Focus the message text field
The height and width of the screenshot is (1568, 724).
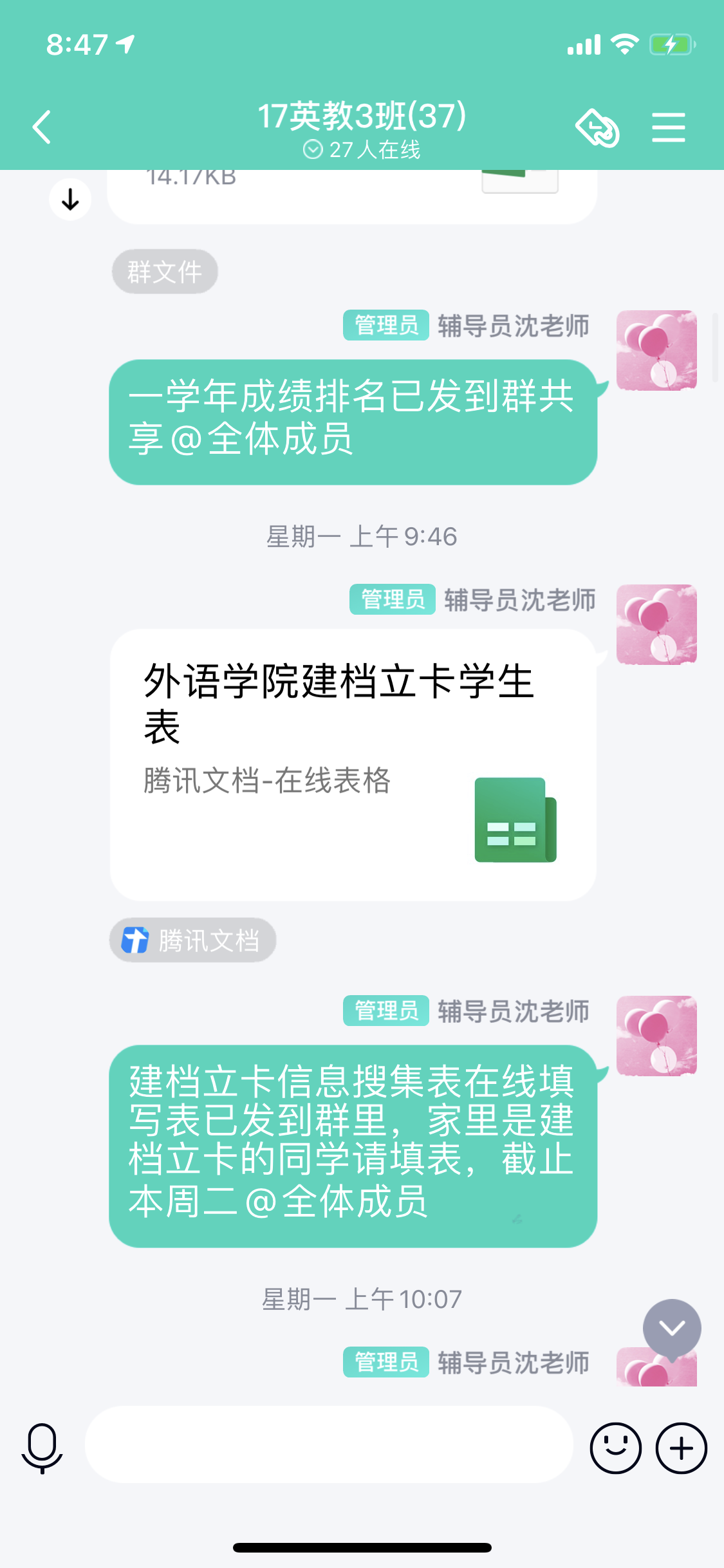pyautogui.click(x=329, y=1444)
